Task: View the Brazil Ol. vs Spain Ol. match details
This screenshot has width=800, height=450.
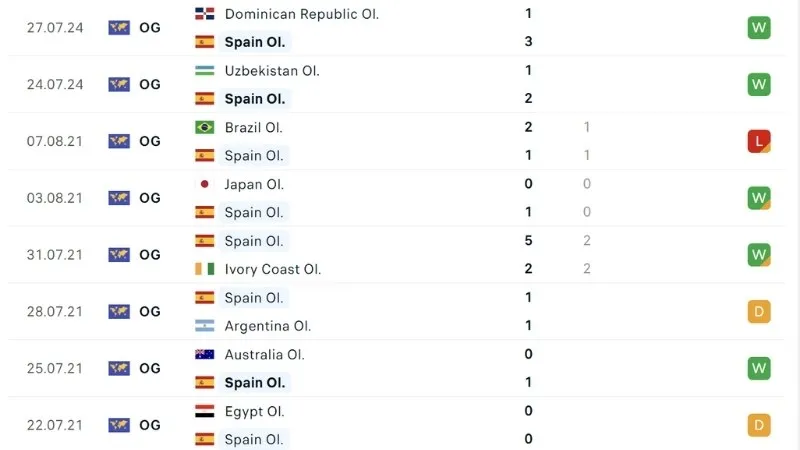Action: pos(400,141)
